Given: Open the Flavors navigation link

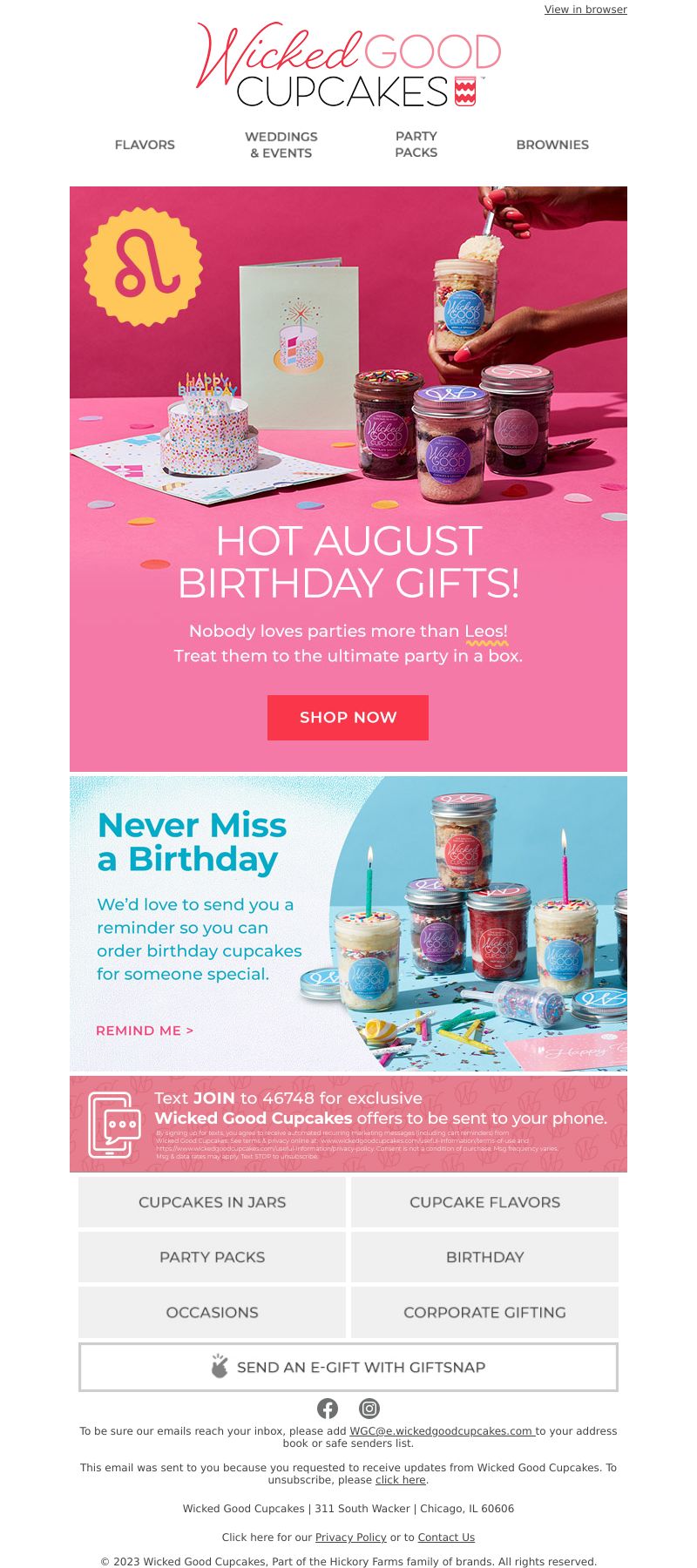Looking at the screenshot, I should pos(145,145).
